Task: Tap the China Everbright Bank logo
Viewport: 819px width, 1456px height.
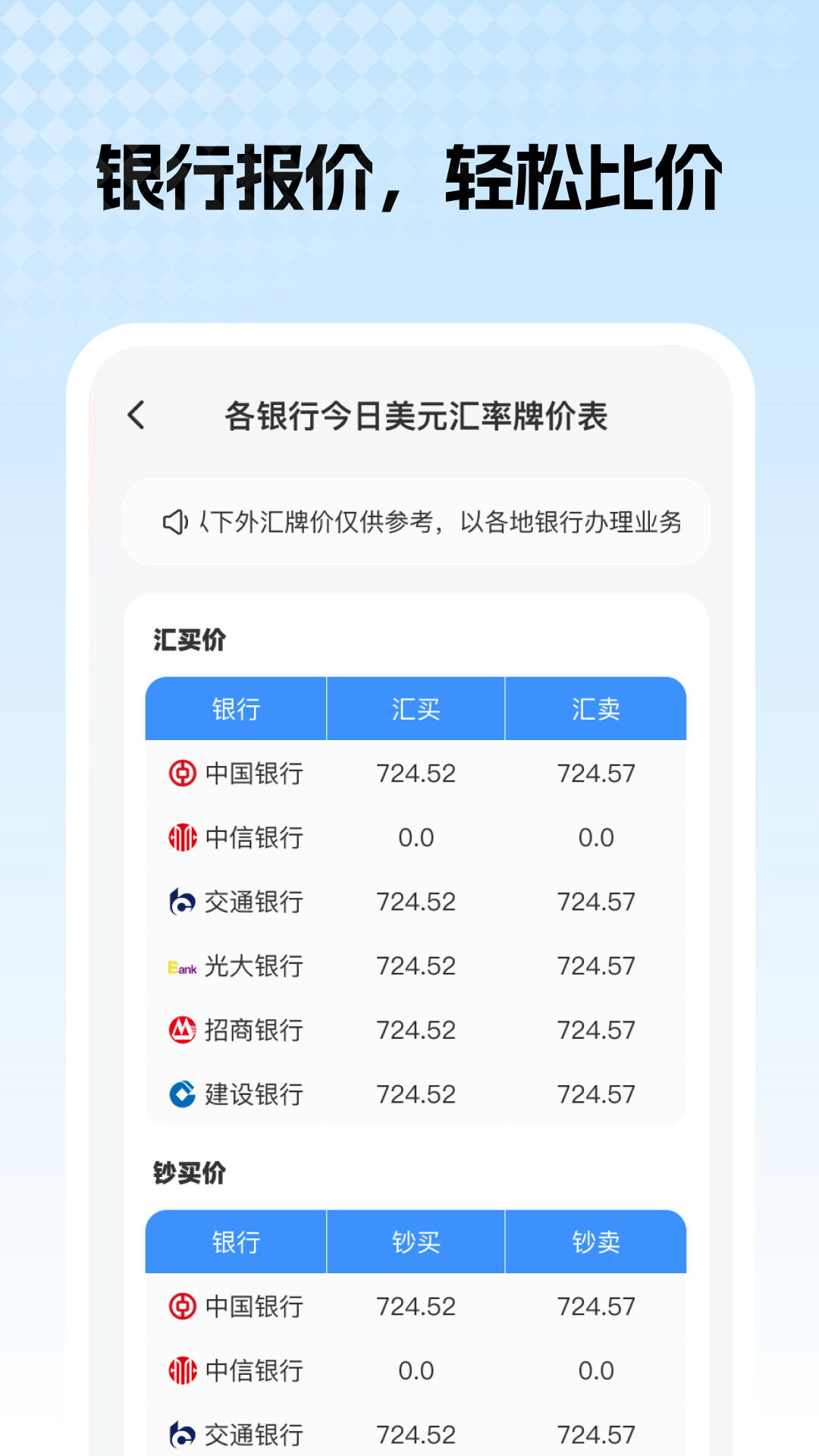Action: pyautogui.click(x=180, y=965)
